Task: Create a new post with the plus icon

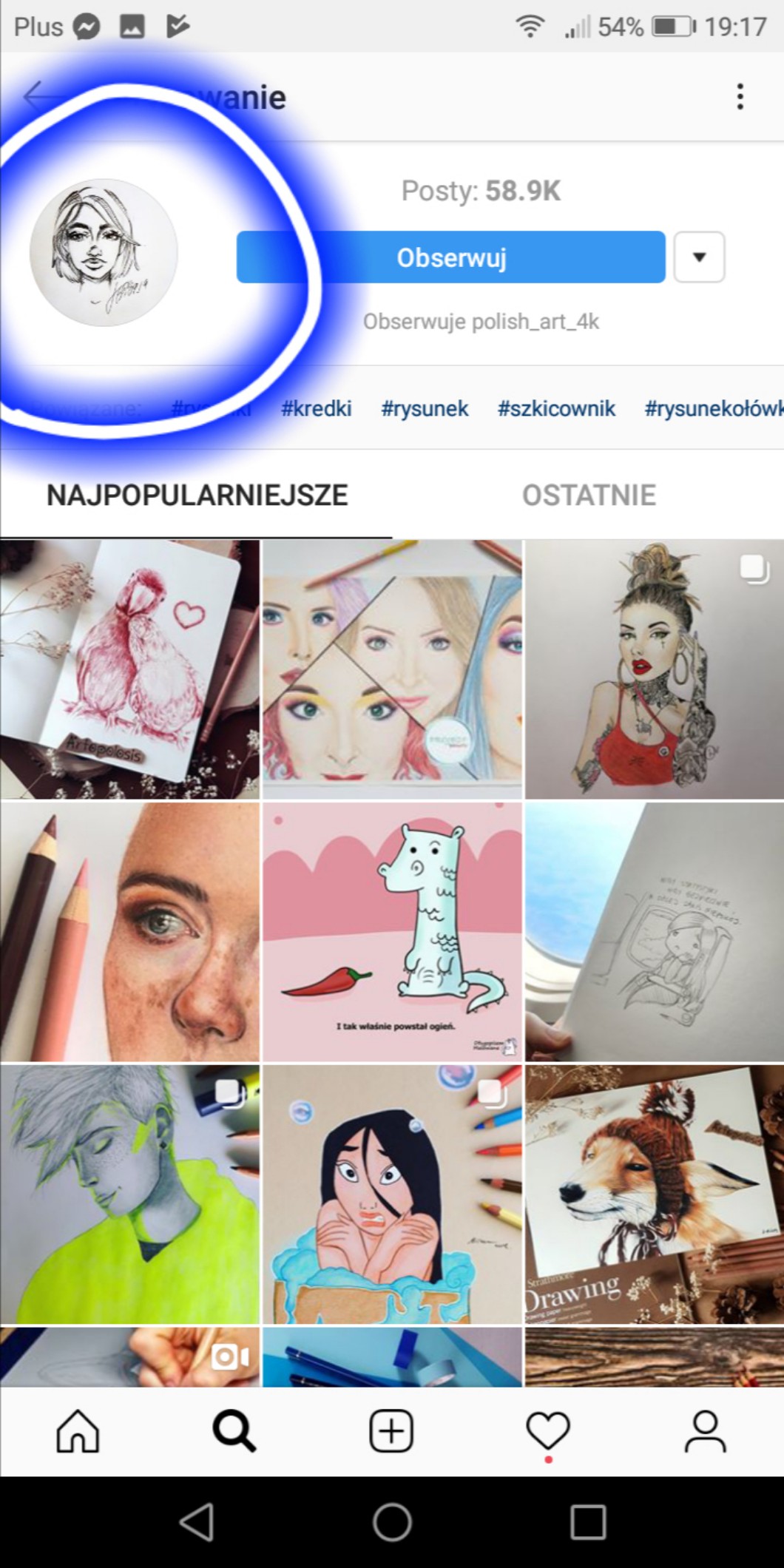Action: 391,1431
